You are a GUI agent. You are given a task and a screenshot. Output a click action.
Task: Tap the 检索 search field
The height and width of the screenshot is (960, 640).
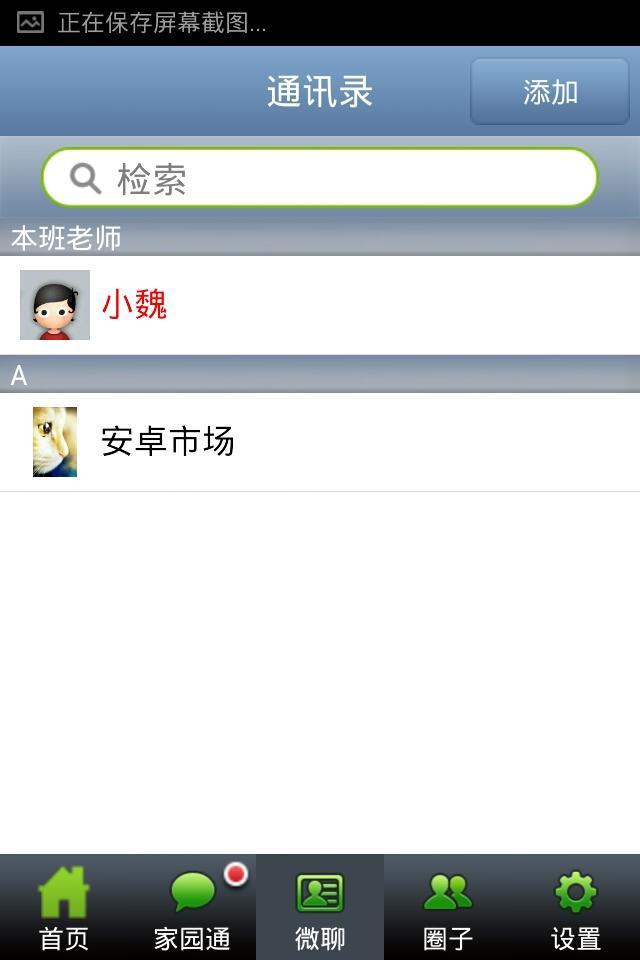320,179
